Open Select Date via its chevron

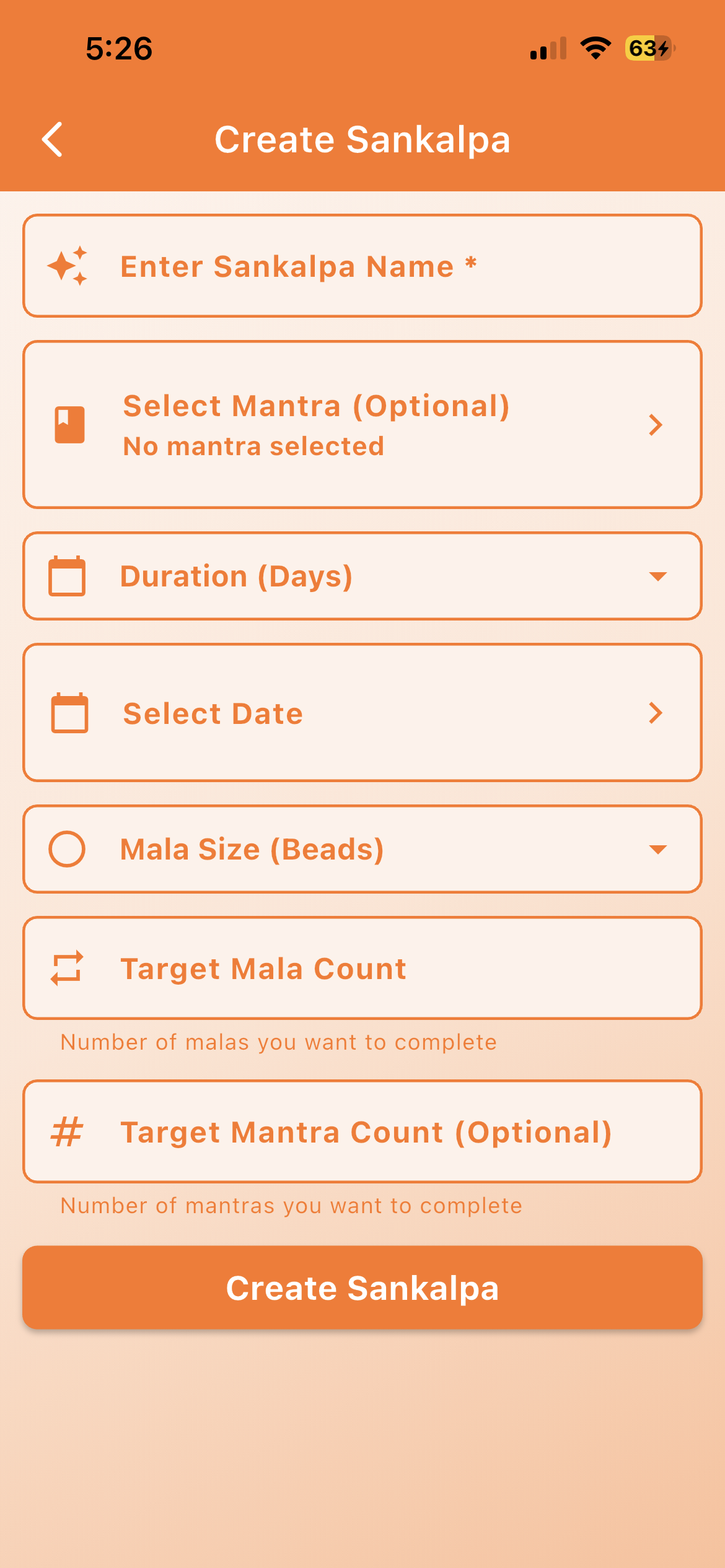point(656,713)
